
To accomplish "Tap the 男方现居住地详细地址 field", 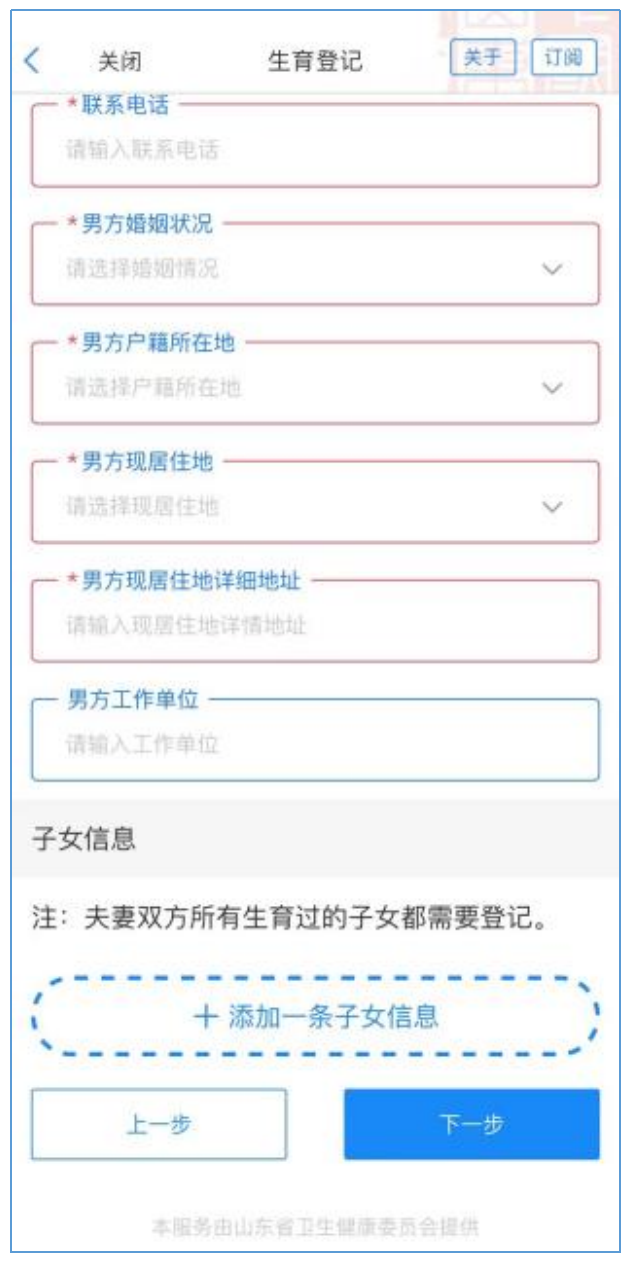I will click(315, 626).
